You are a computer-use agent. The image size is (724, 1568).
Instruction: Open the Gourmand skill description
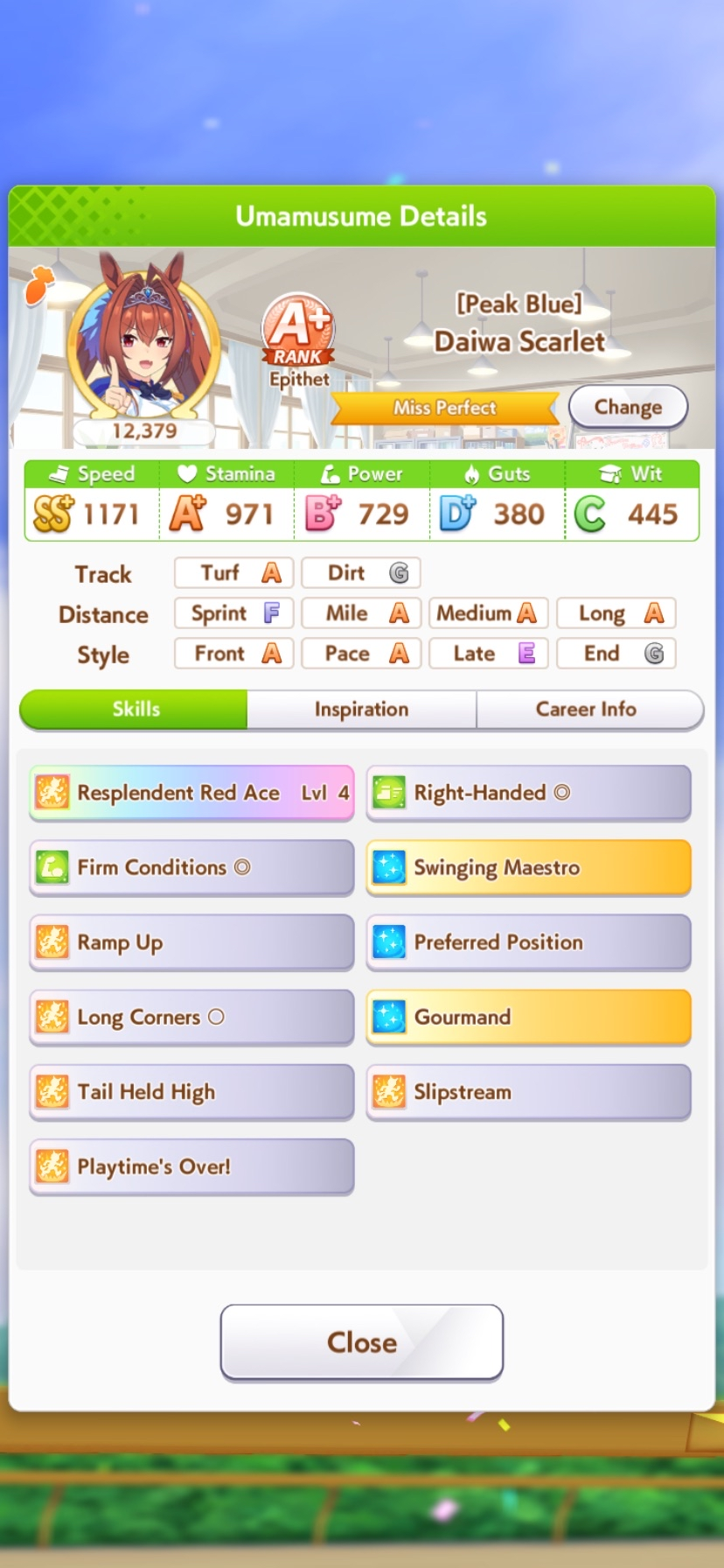coord(529,1017)
